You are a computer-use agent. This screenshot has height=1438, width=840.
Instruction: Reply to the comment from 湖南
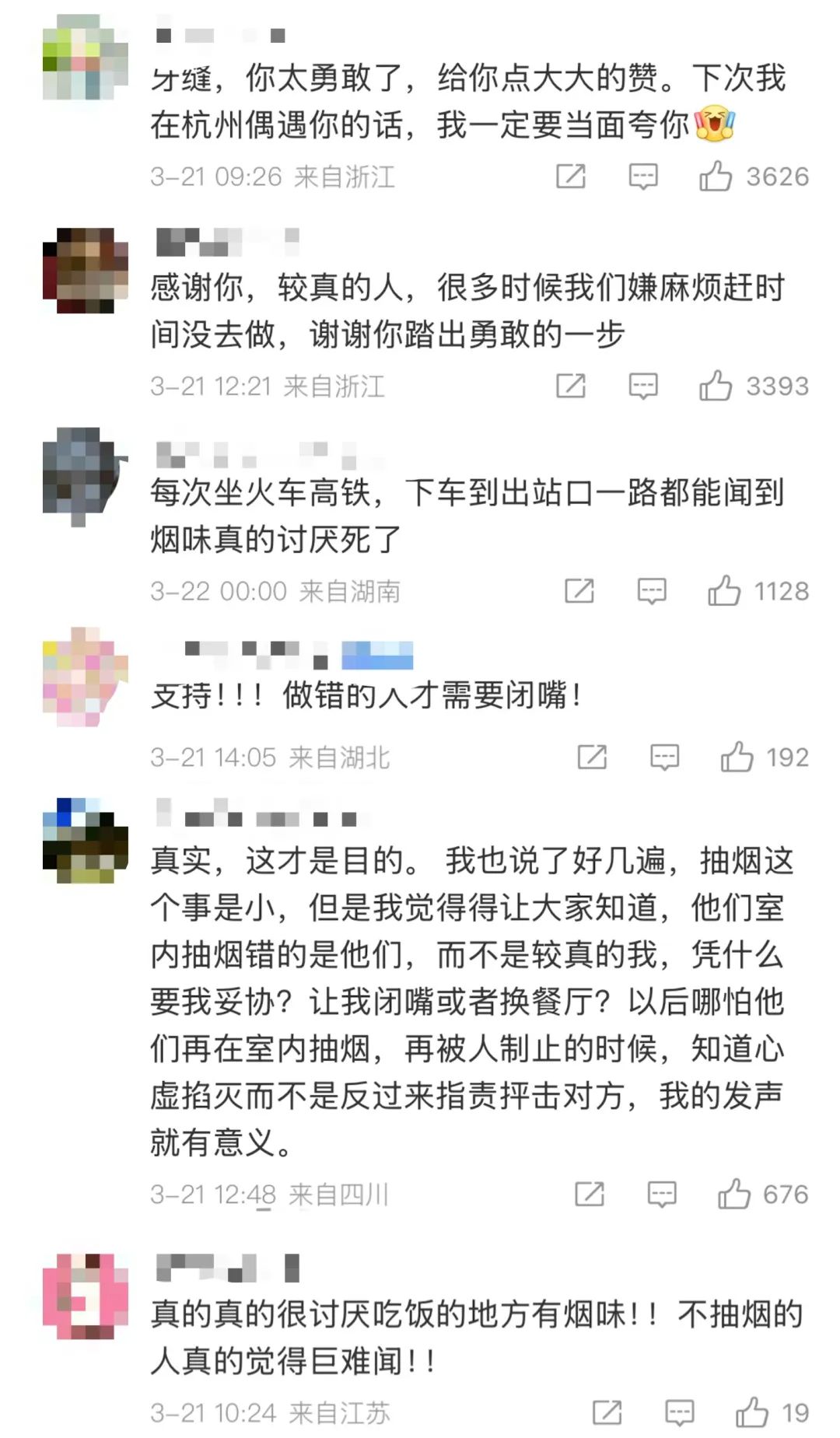pyautogui.click(x=652, y=592)
